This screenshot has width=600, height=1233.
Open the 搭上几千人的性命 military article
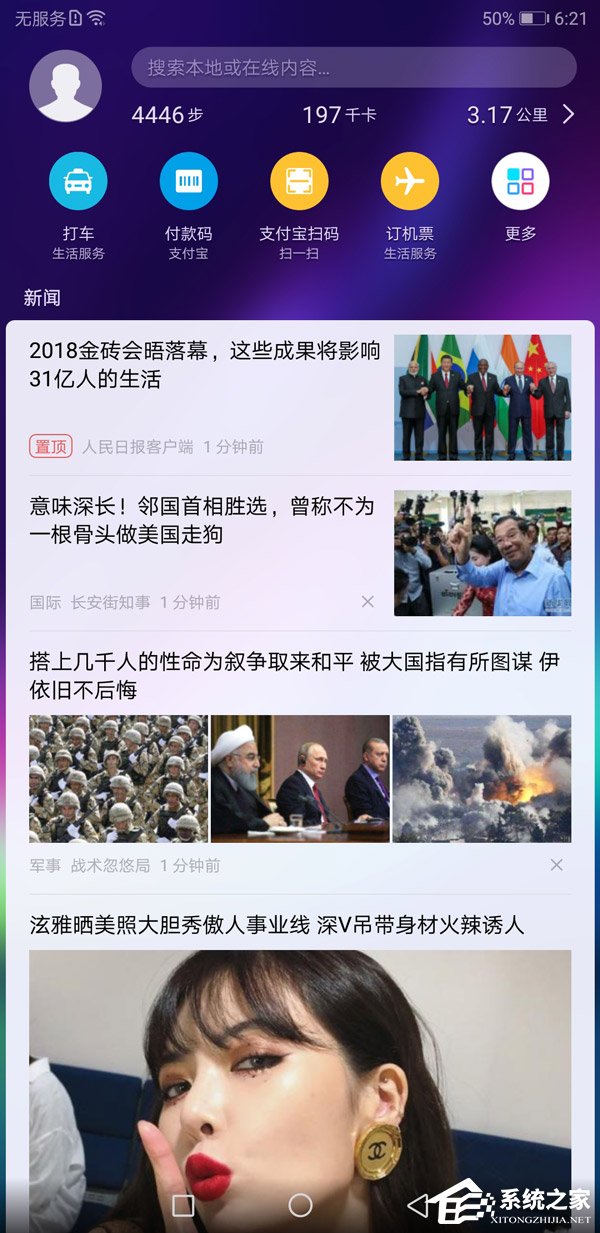point(290,675)
